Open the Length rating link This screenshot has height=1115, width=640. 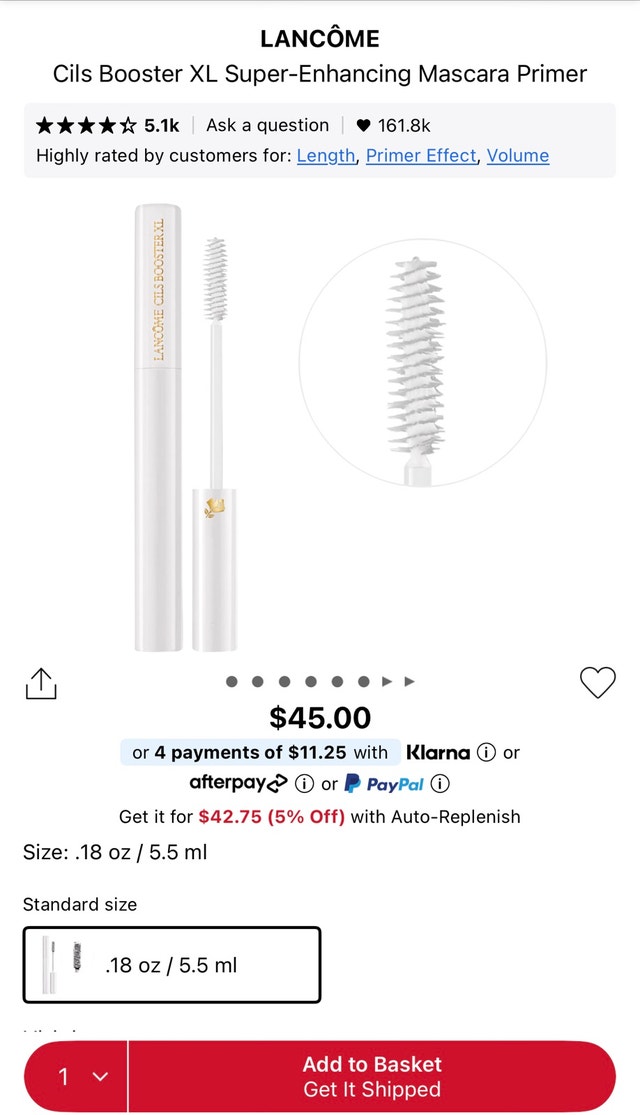coord(326,156)
